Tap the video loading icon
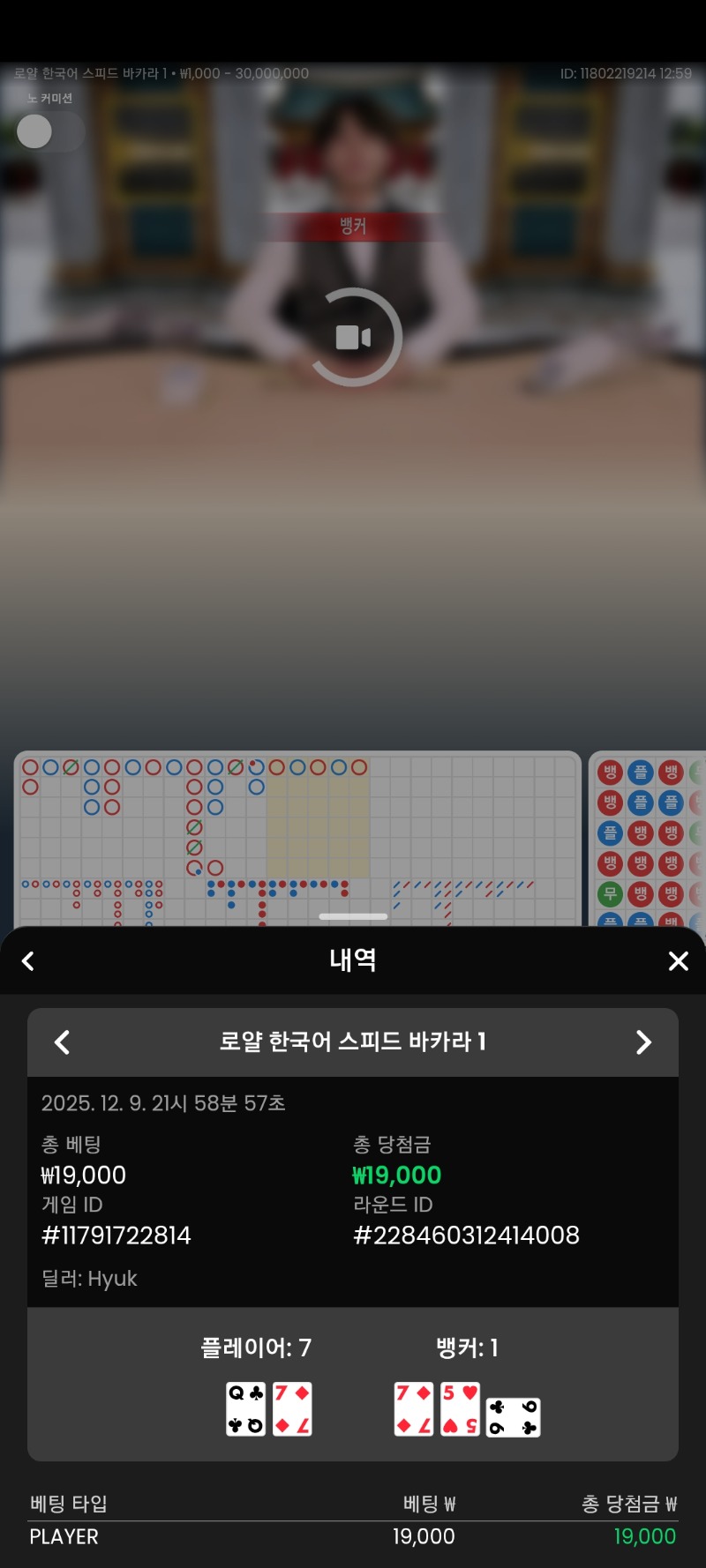Viewport: 706px width, 1568px height. 353,338
